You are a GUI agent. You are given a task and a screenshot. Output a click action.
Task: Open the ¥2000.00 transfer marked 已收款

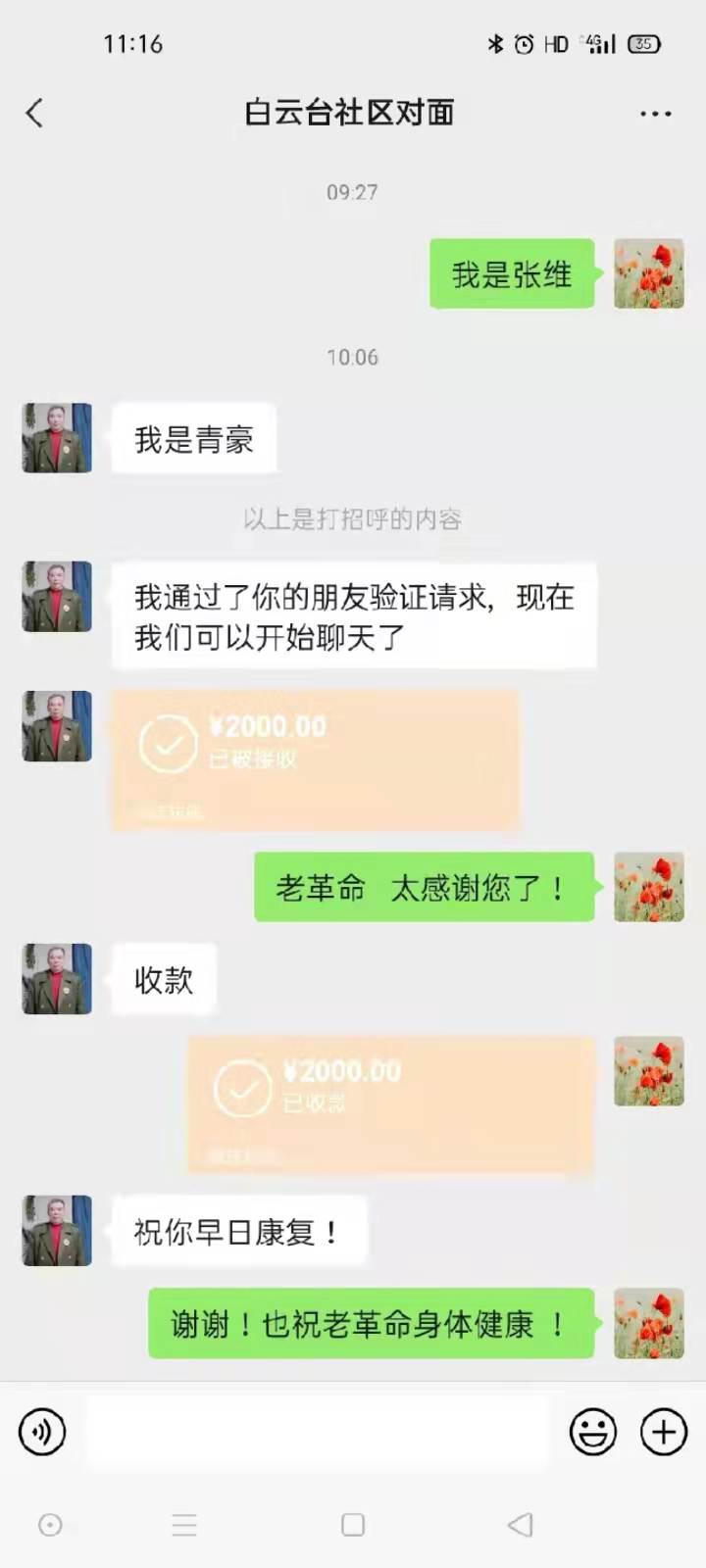tap(390, 1103)
